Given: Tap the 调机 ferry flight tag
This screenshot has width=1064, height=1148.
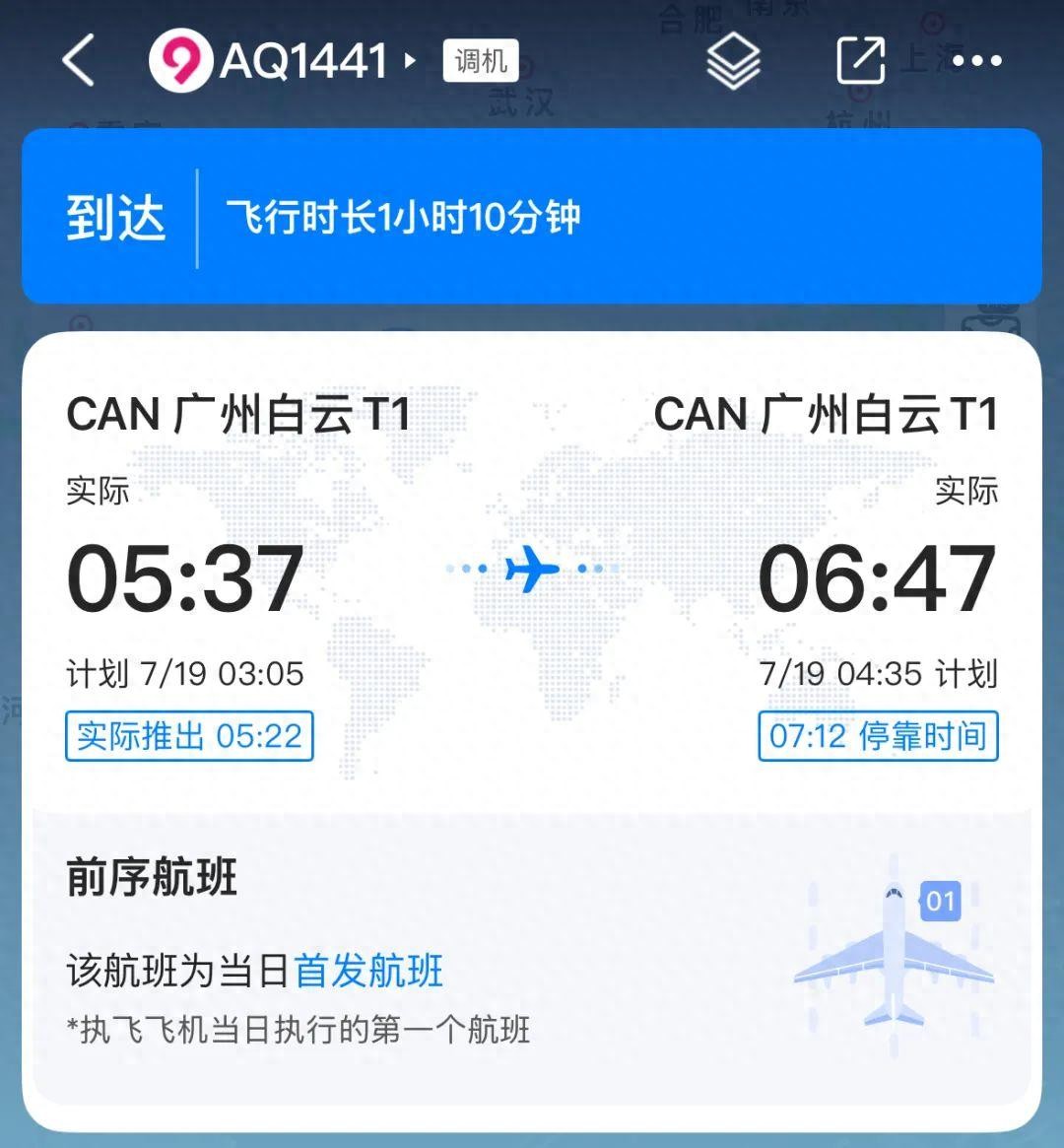Looking at the screenshot, I should click(x=478, y=61).
